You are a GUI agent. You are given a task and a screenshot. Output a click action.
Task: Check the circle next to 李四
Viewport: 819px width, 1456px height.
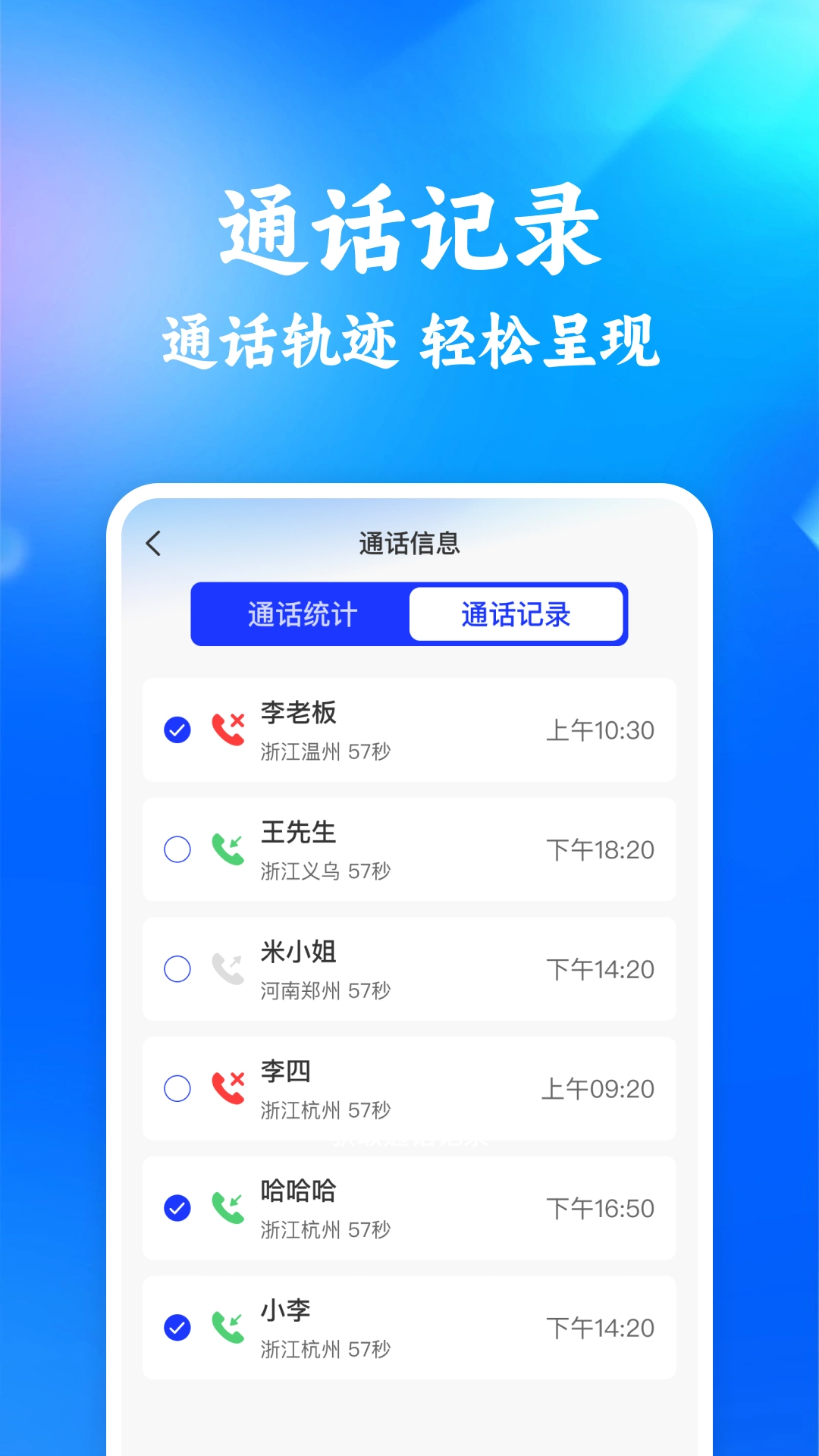[177, 1087]
